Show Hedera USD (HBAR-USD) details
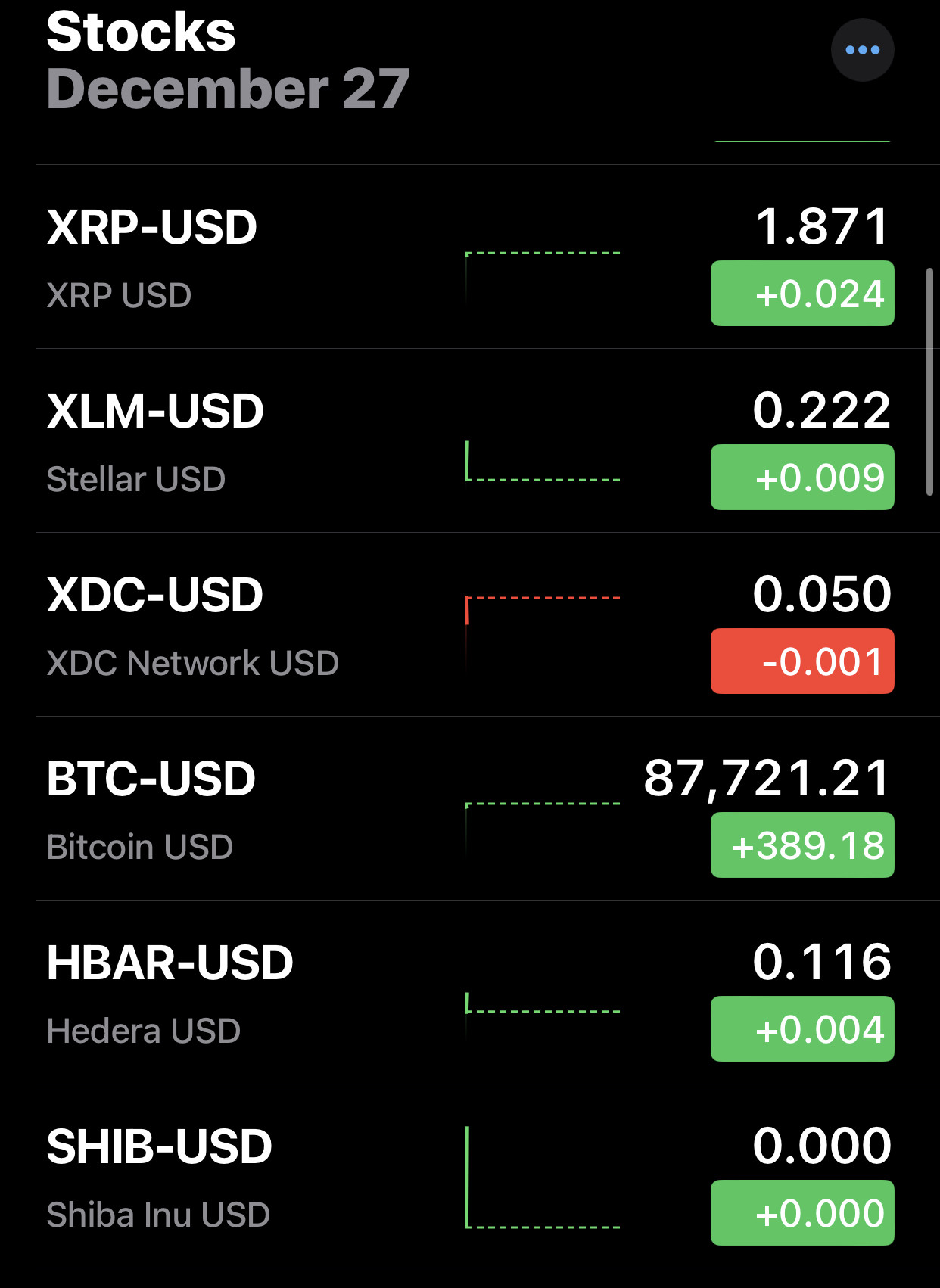The width and height of the screenshot is (940, 1288). 227,992
